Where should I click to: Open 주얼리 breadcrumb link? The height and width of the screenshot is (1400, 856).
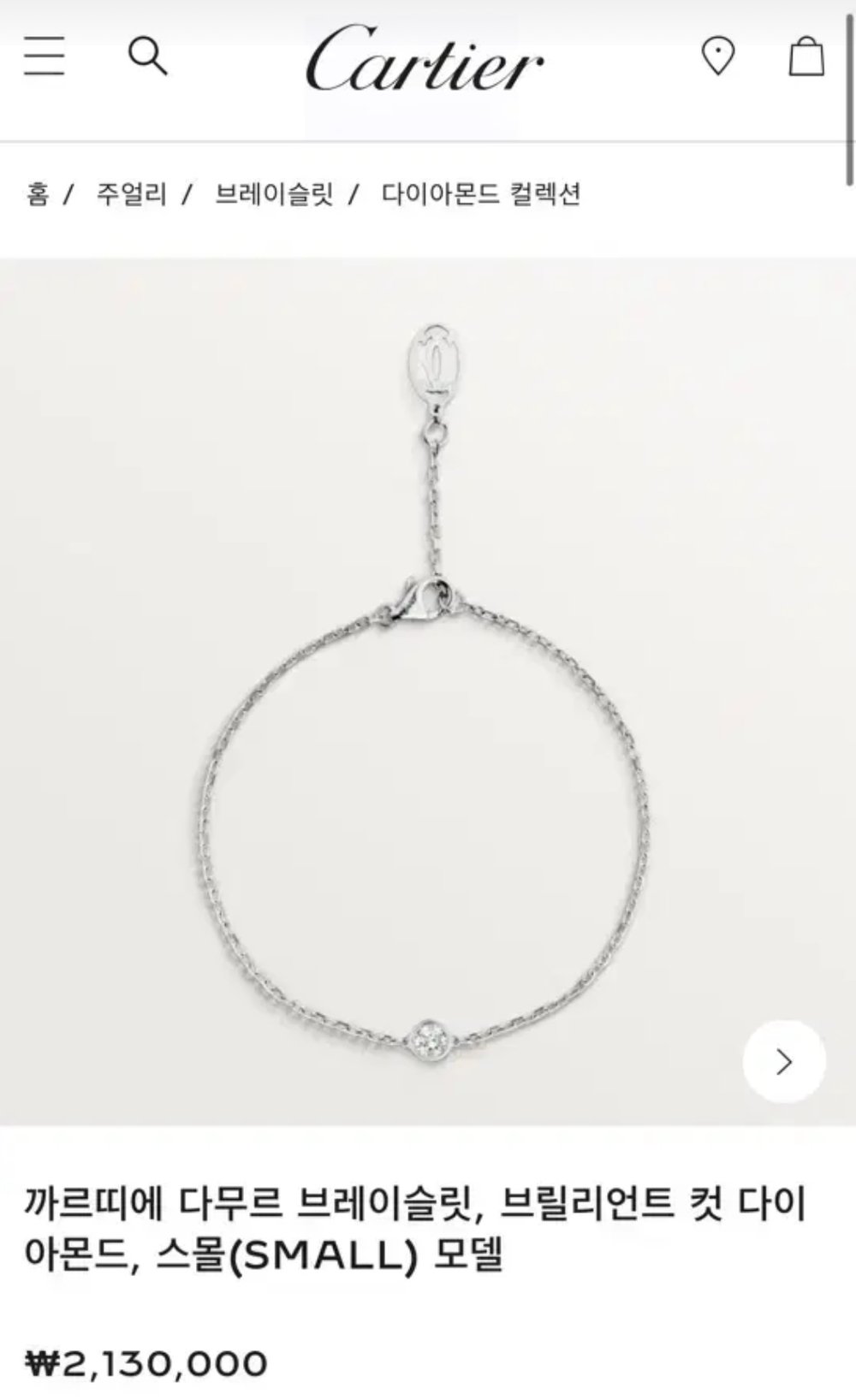pyautogui.click(x=131, y=194)
